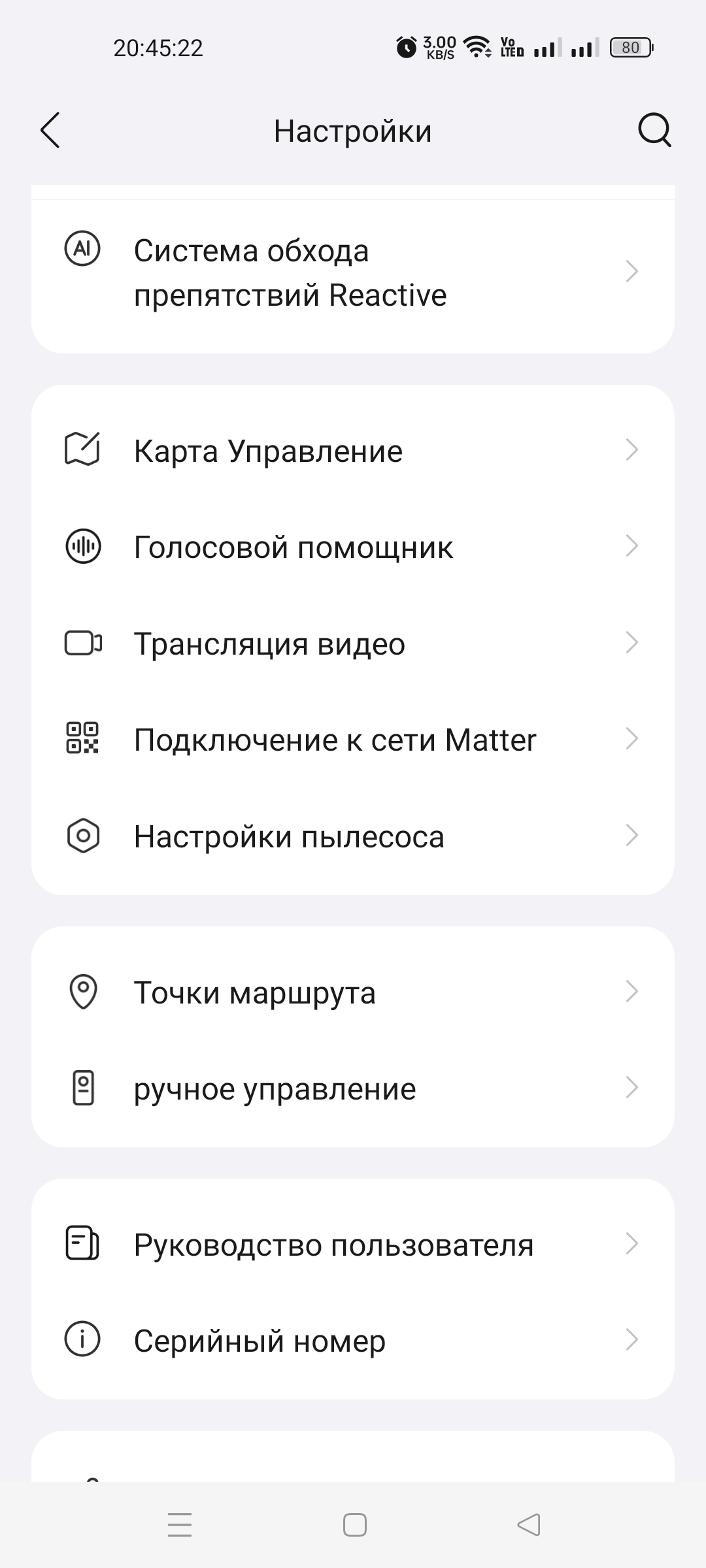The height and width of the screenshot is (1568, 706).
Task: Tap the system home button
Action: coord(354,1525)
